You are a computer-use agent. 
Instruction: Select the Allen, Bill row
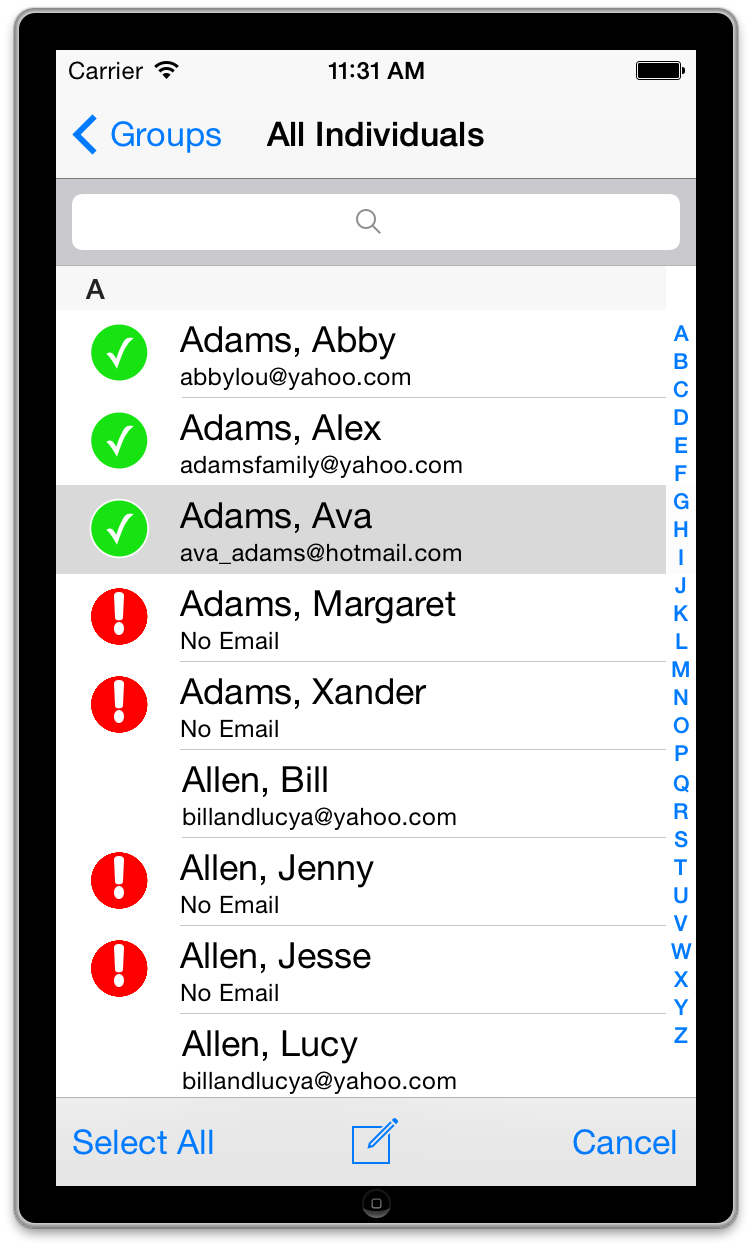360,794
